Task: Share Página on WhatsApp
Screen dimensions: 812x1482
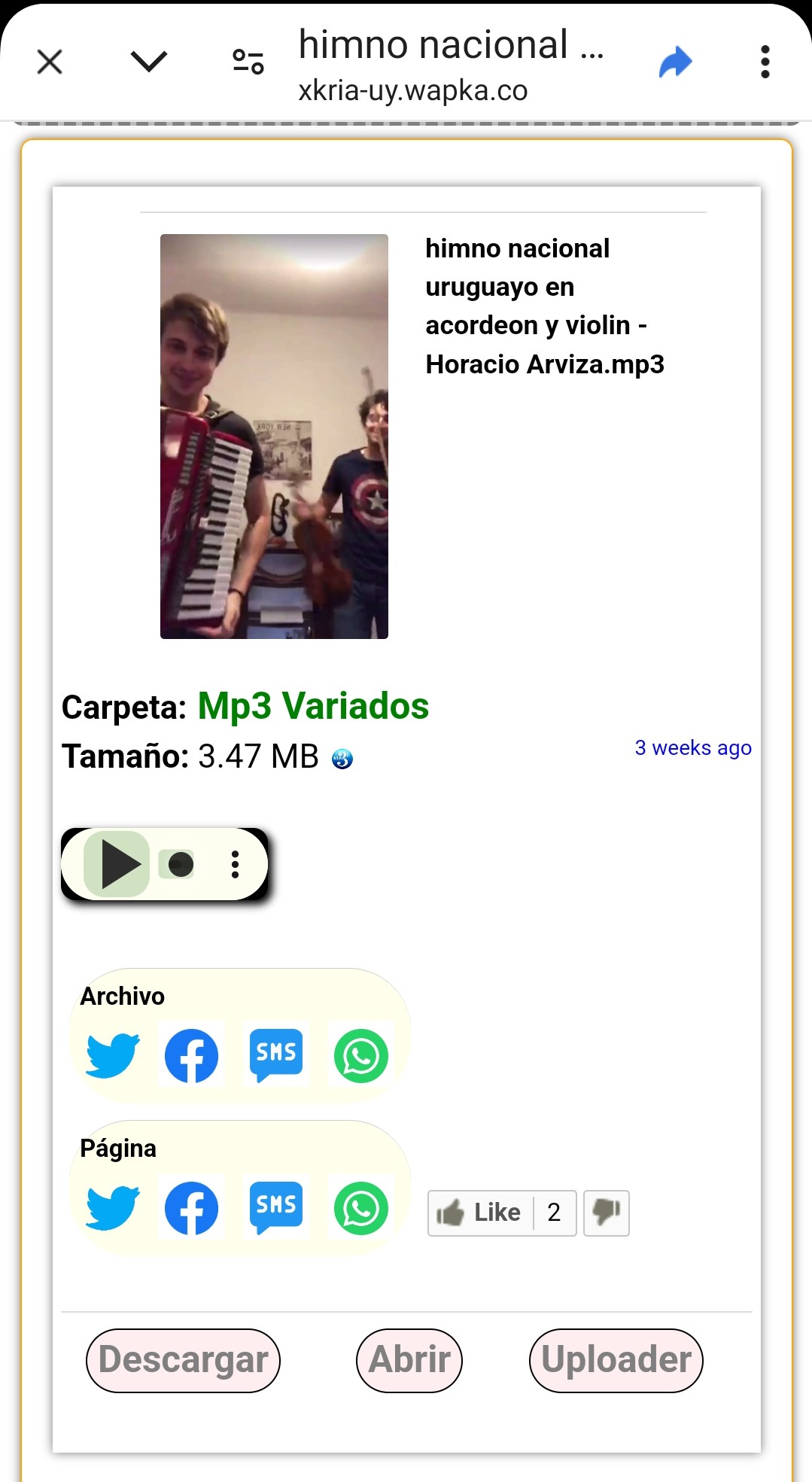Action: 360,1208
